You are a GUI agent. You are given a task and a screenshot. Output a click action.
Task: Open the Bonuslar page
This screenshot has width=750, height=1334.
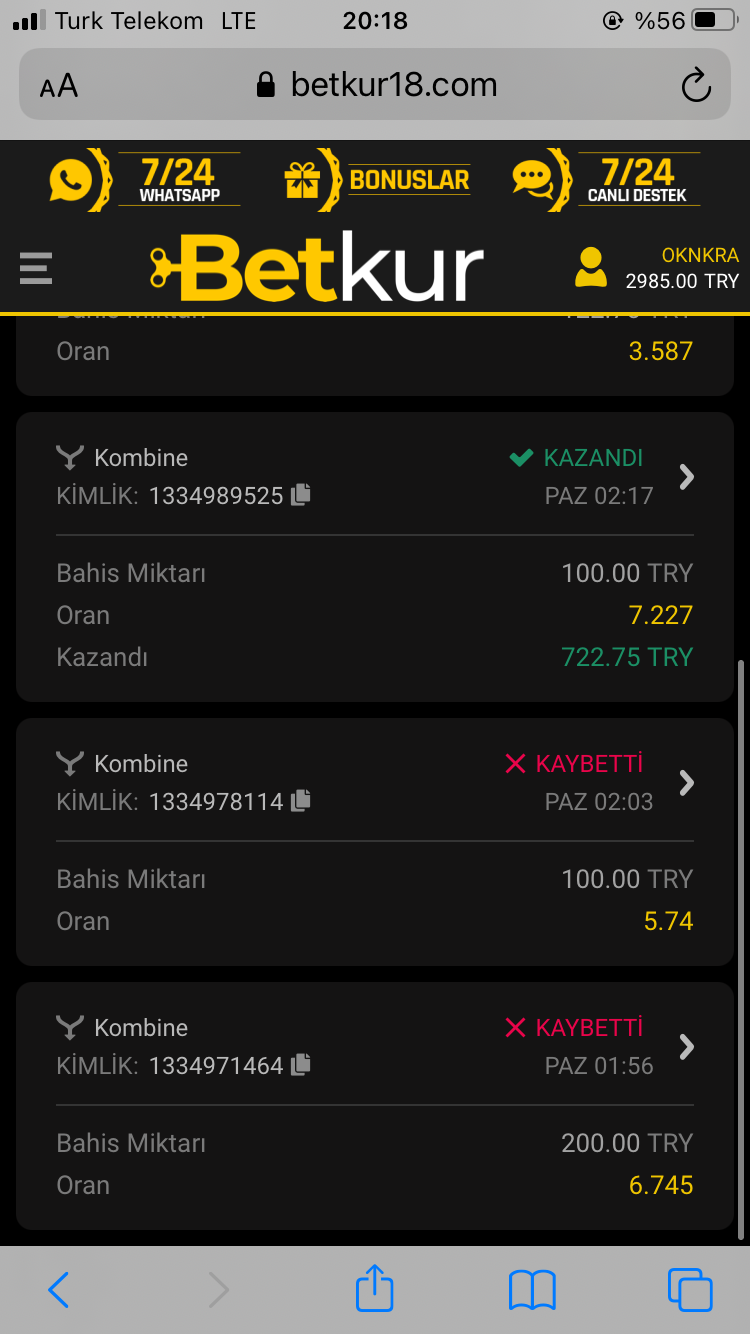click(x=377, y=180)
